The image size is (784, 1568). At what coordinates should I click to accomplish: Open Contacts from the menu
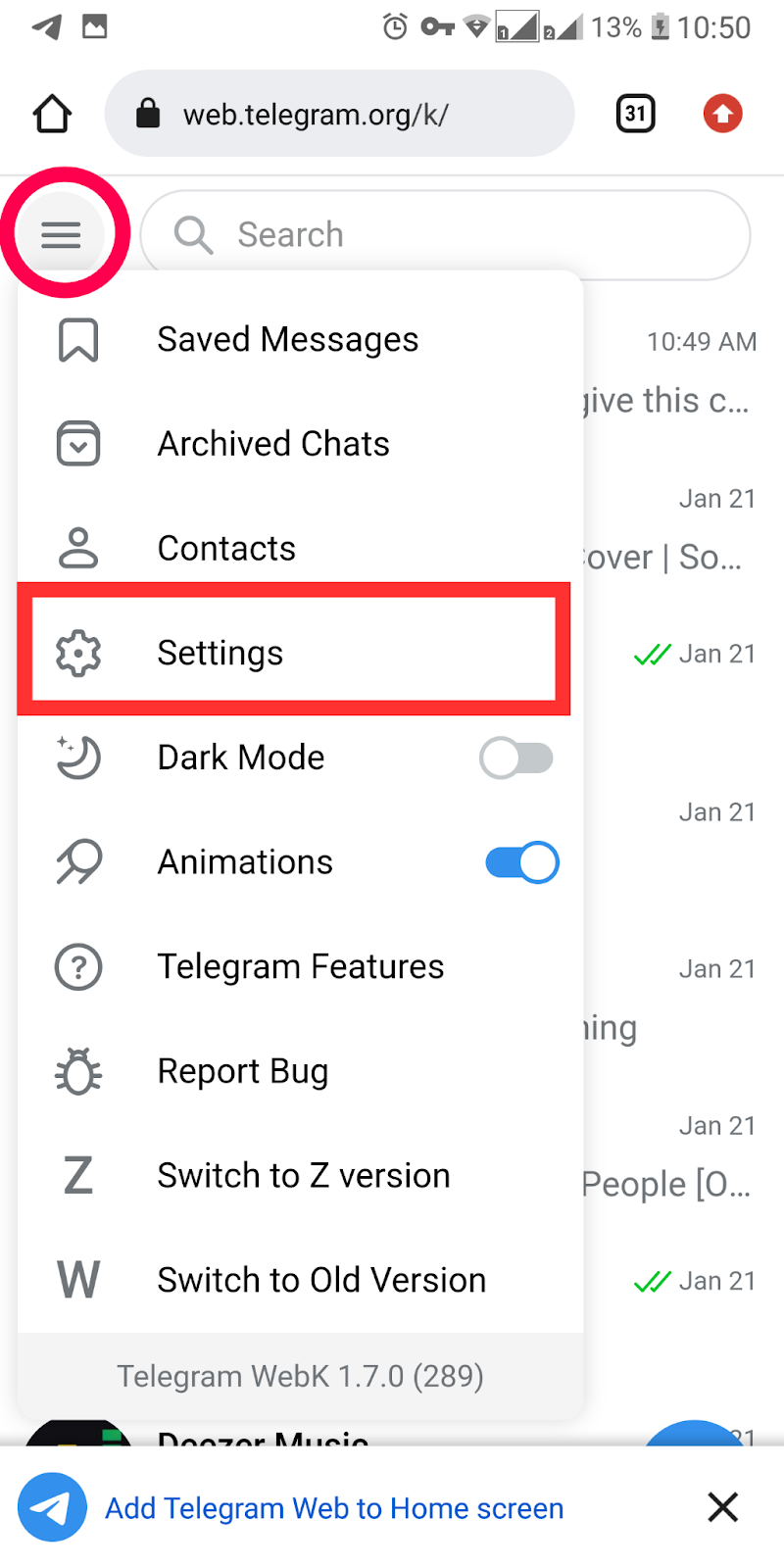226,549
